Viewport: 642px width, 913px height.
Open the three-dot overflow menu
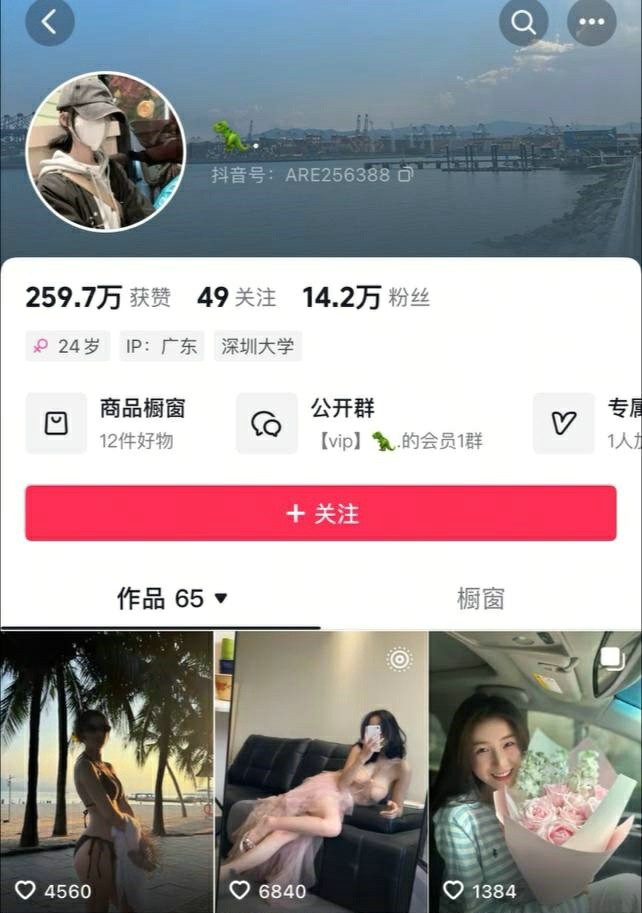[x=591, y=22]
